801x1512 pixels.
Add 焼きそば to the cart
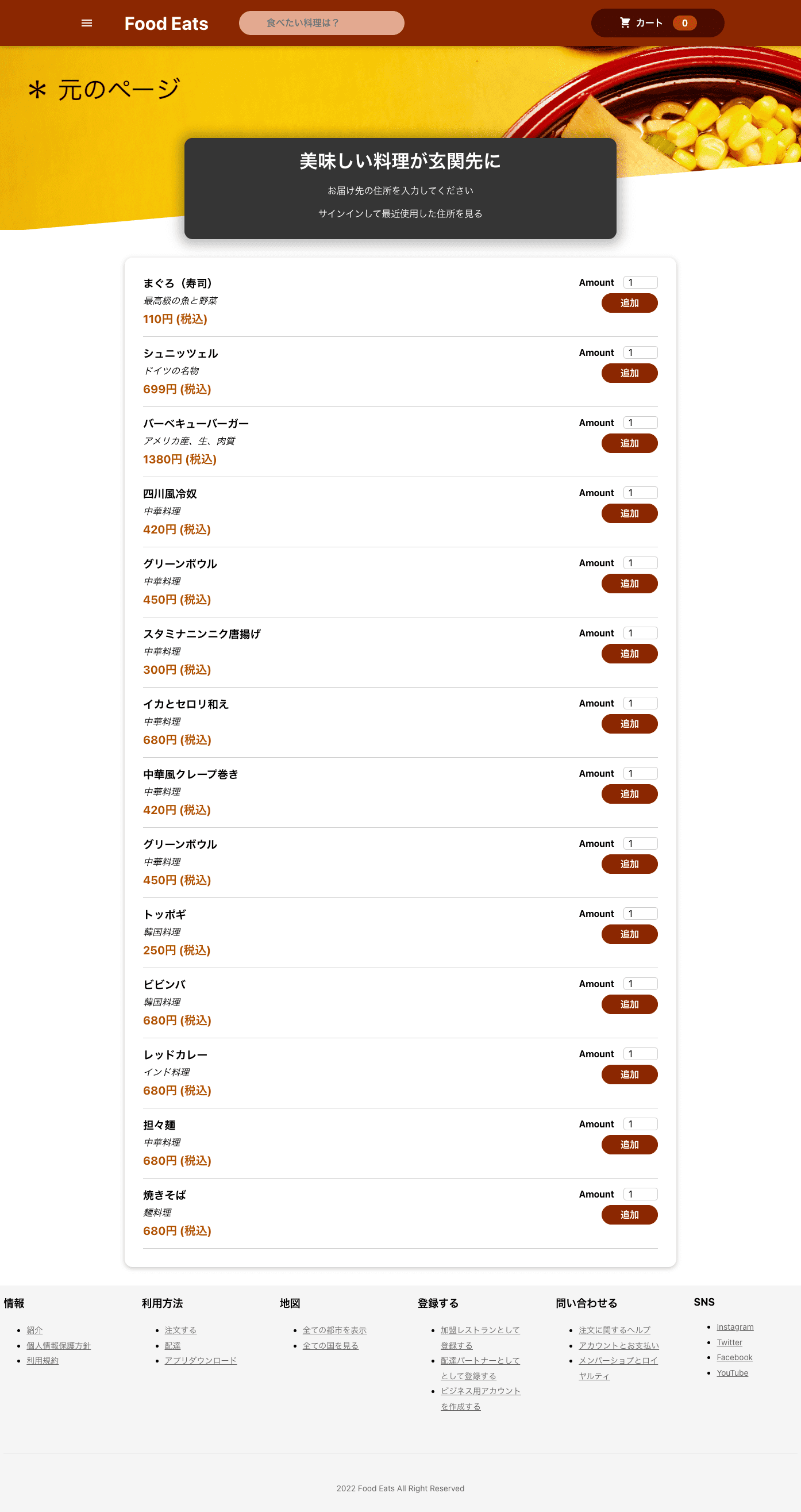point(629,1215)
